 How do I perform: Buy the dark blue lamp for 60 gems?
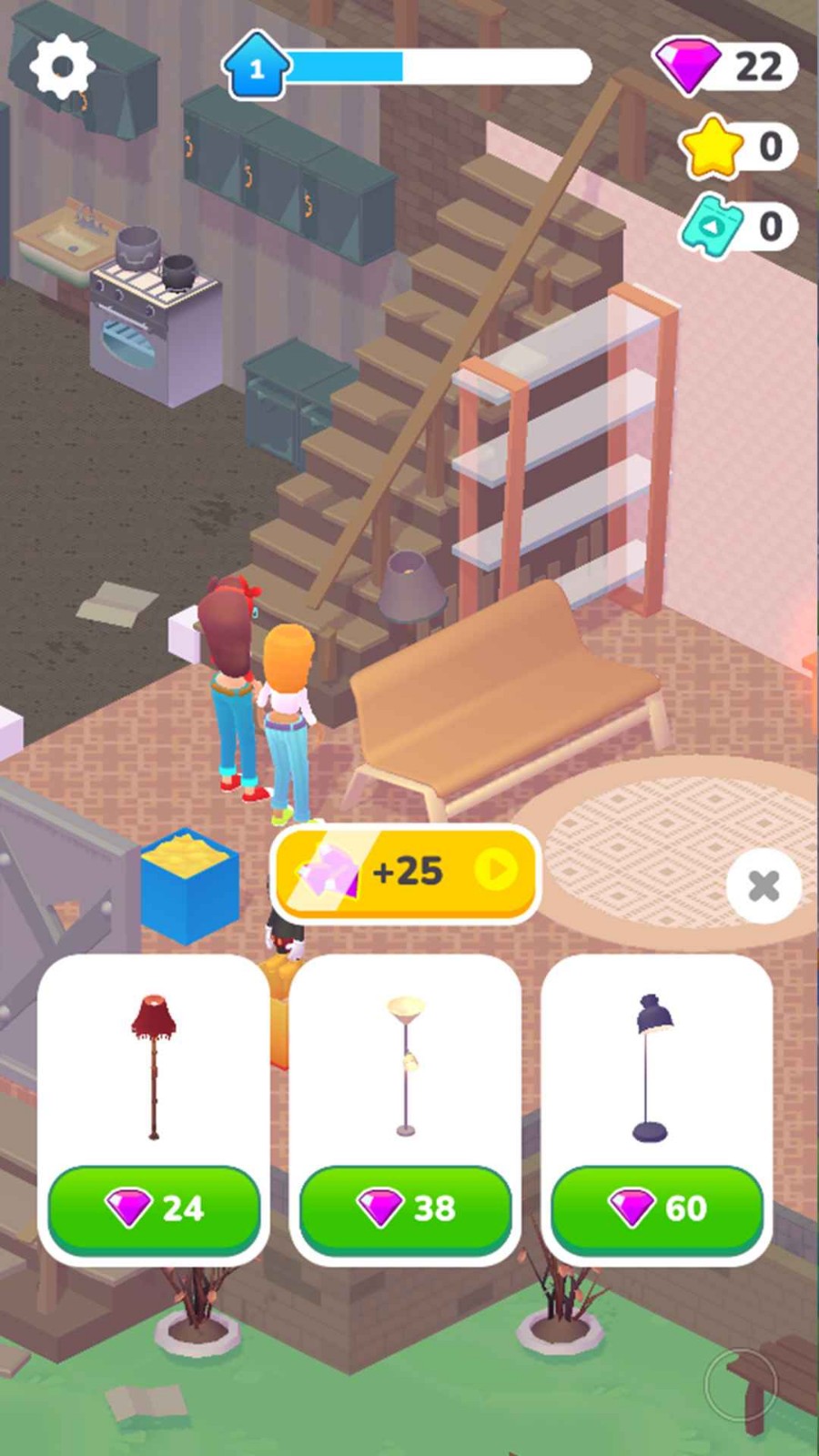click(x=657, y=1208)
